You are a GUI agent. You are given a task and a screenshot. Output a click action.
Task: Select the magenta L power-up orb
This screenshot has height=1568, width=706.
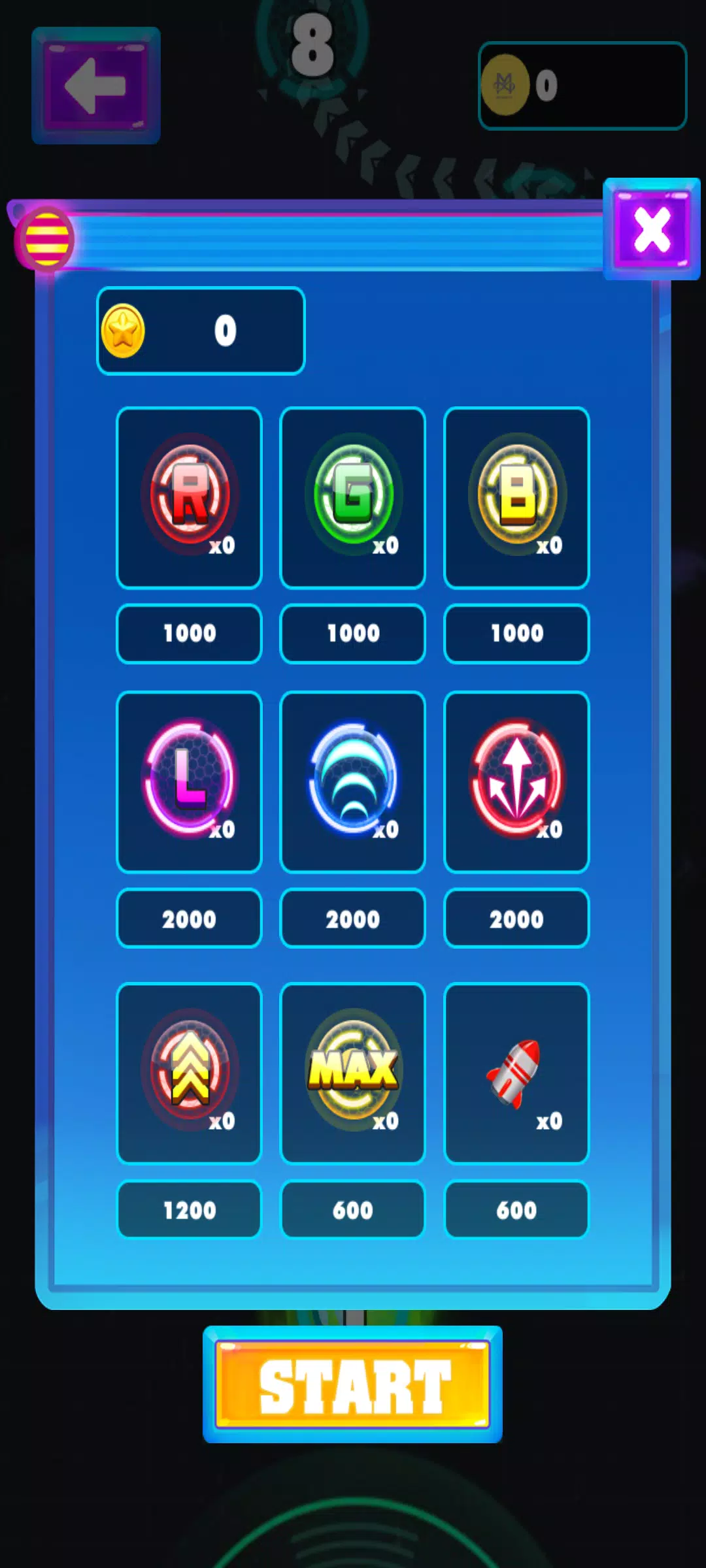189,784
